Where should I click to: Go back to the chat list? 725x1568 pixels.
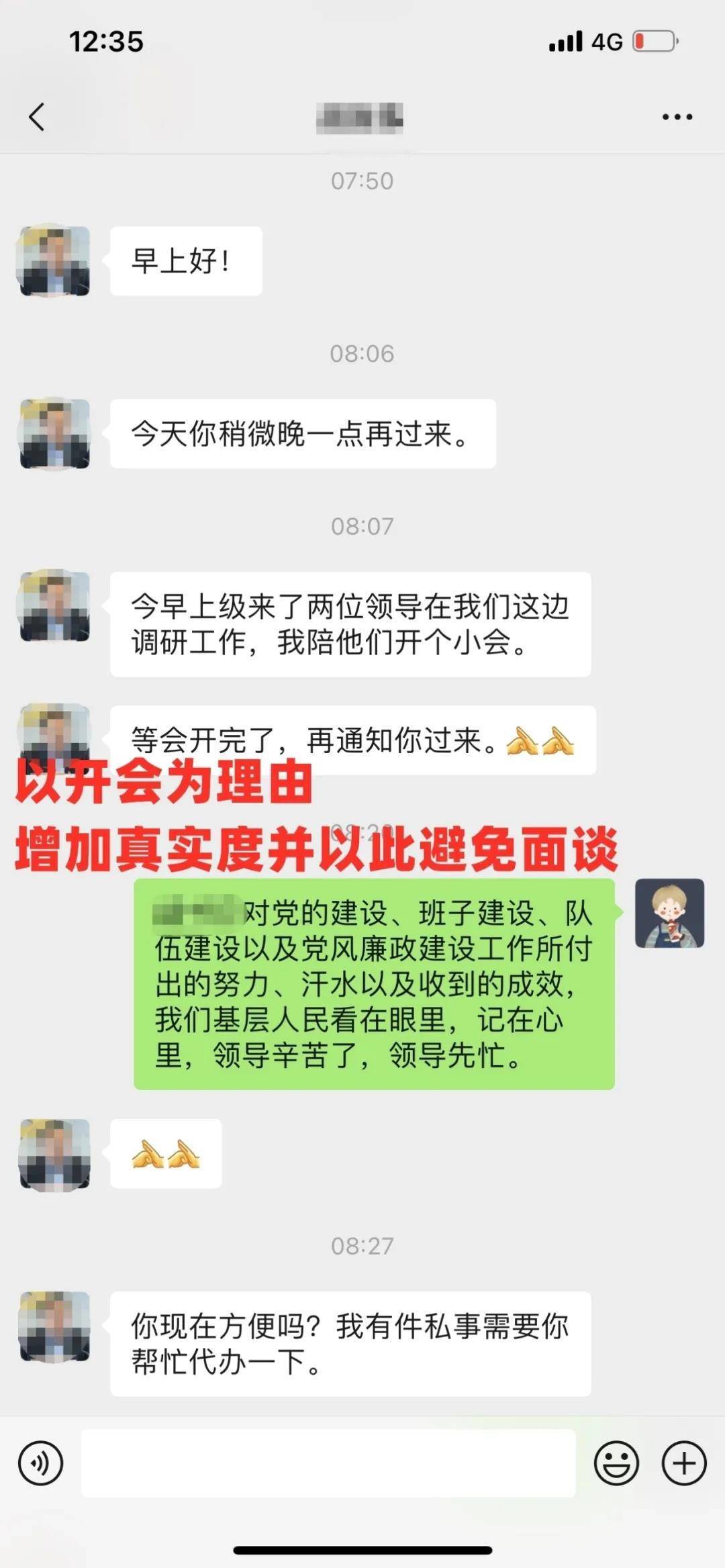click(37, 117)
